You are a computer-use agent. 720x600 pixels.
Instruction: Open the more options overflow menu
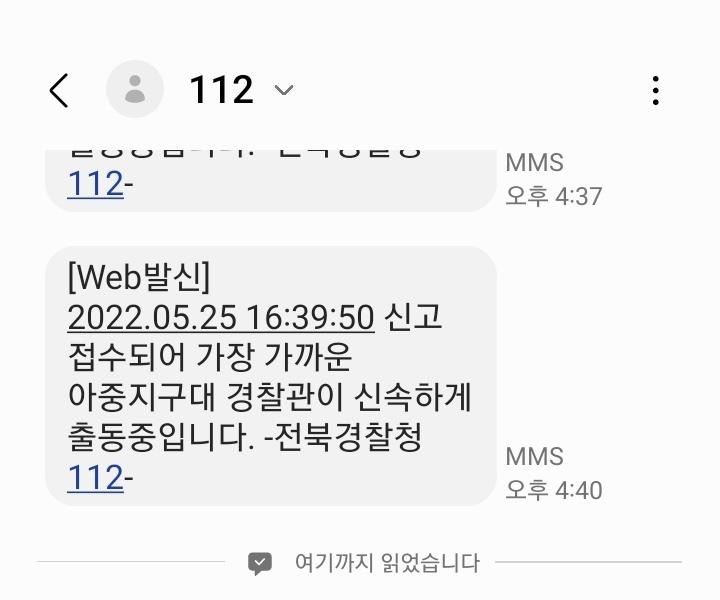pos(655,91)
